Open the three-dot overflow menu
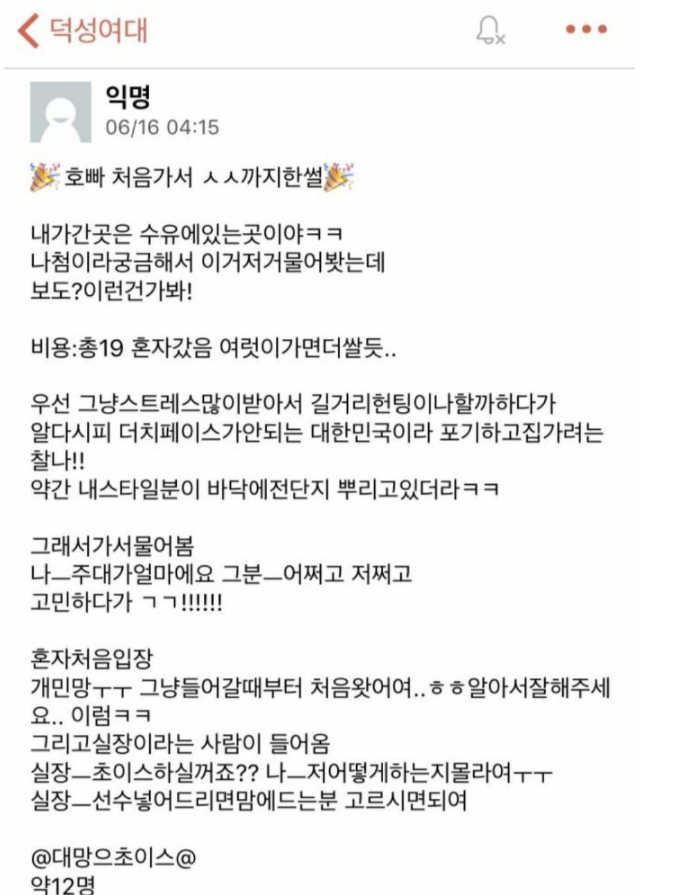The image size is (677, 895). tap(586, 30)
